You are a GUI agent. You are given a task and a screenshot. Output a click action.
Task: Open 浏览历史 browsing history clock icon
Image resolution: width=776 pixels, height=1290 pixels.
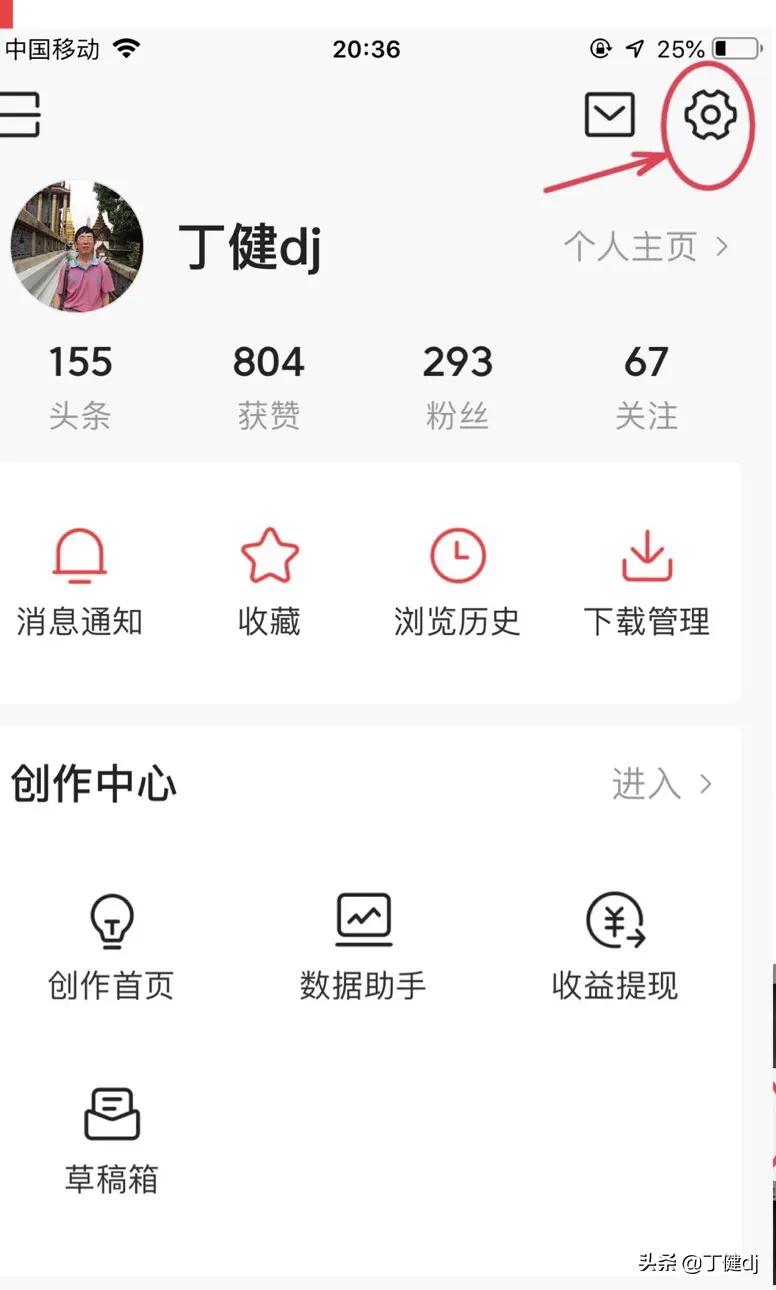click(x=457, y=555)
